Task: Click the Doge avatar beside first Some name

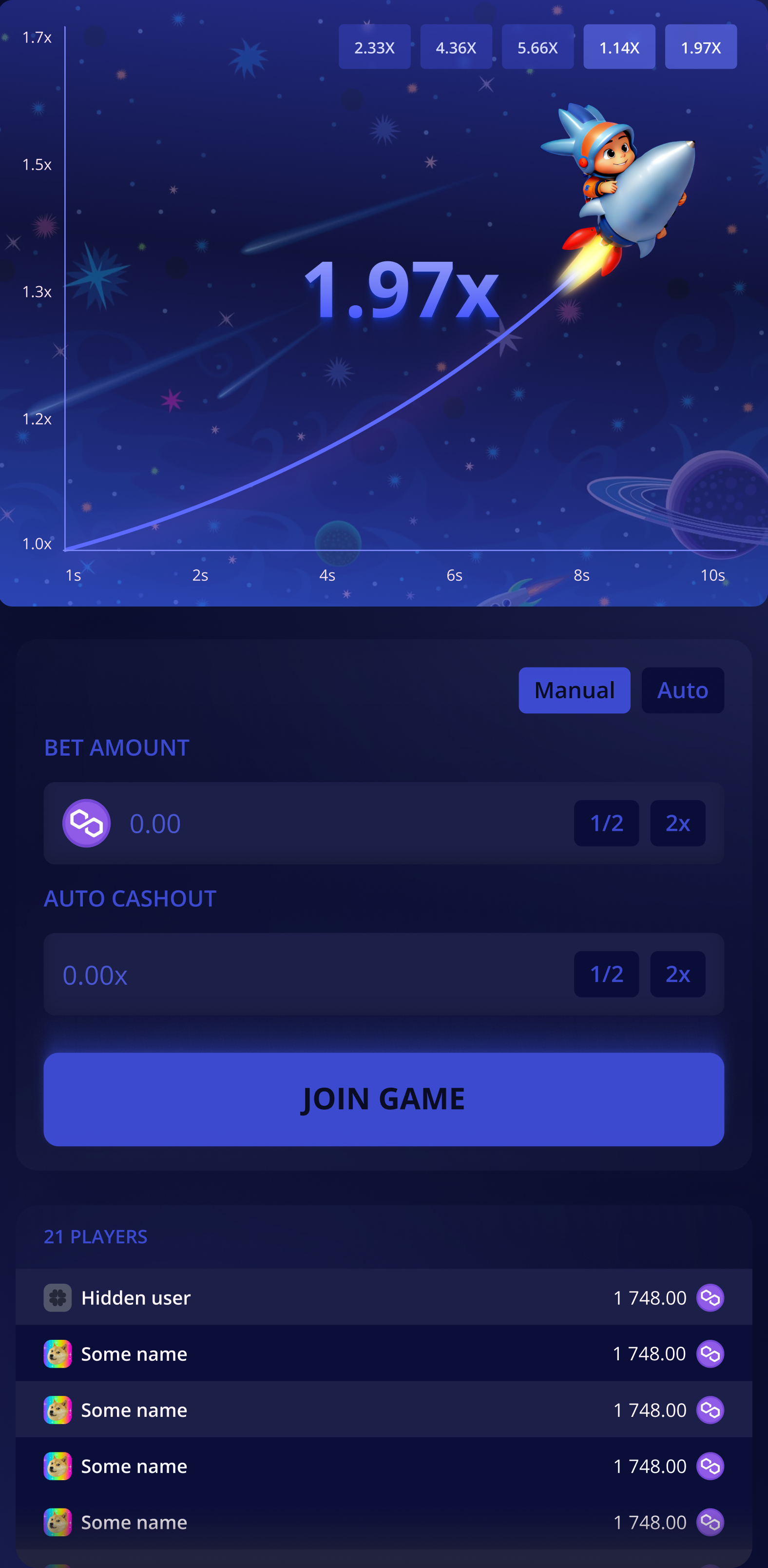Action: click(58, 1354)
